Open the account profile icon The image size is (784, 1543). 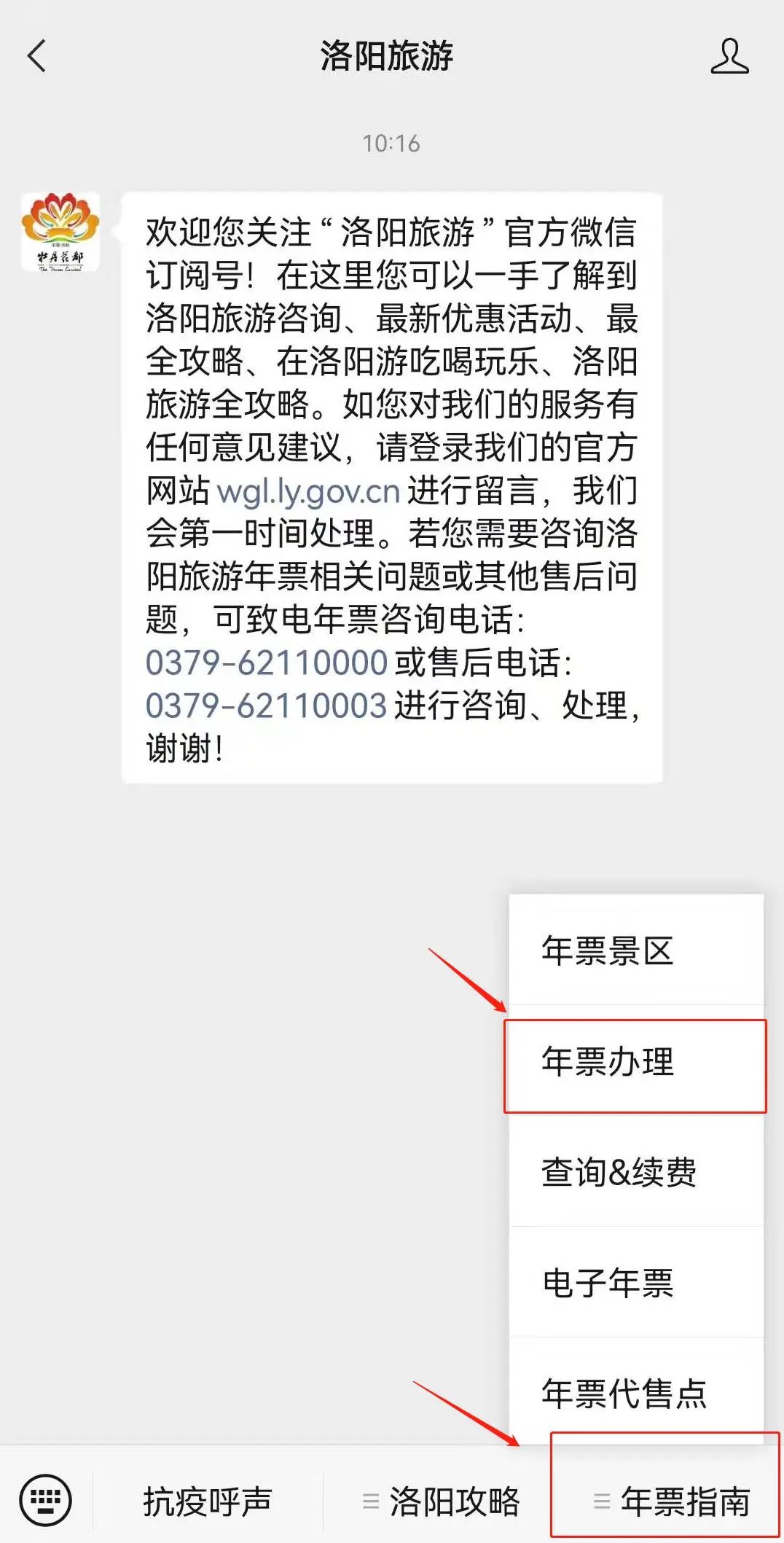[729, 56]
